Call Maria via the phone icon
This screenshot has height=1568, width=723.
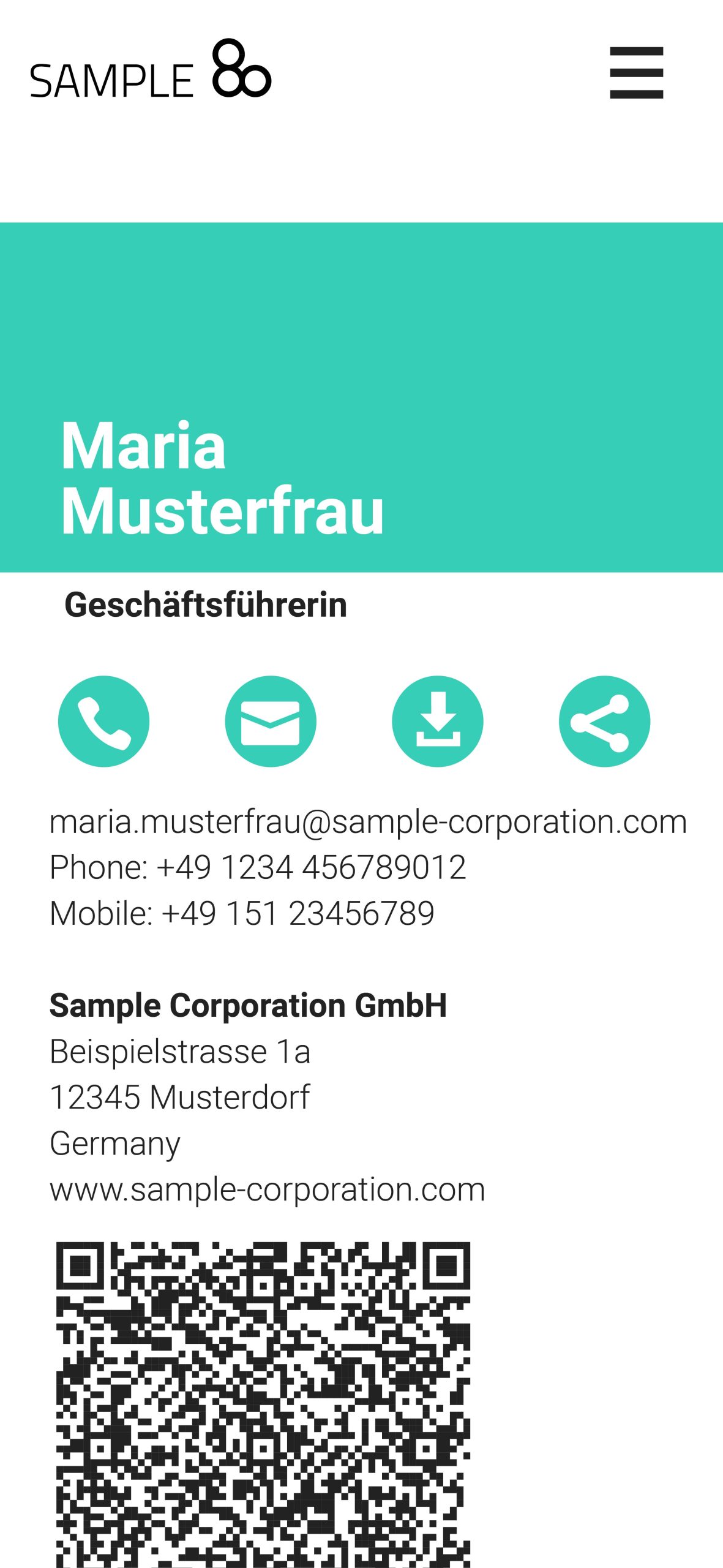pos(103,721)
